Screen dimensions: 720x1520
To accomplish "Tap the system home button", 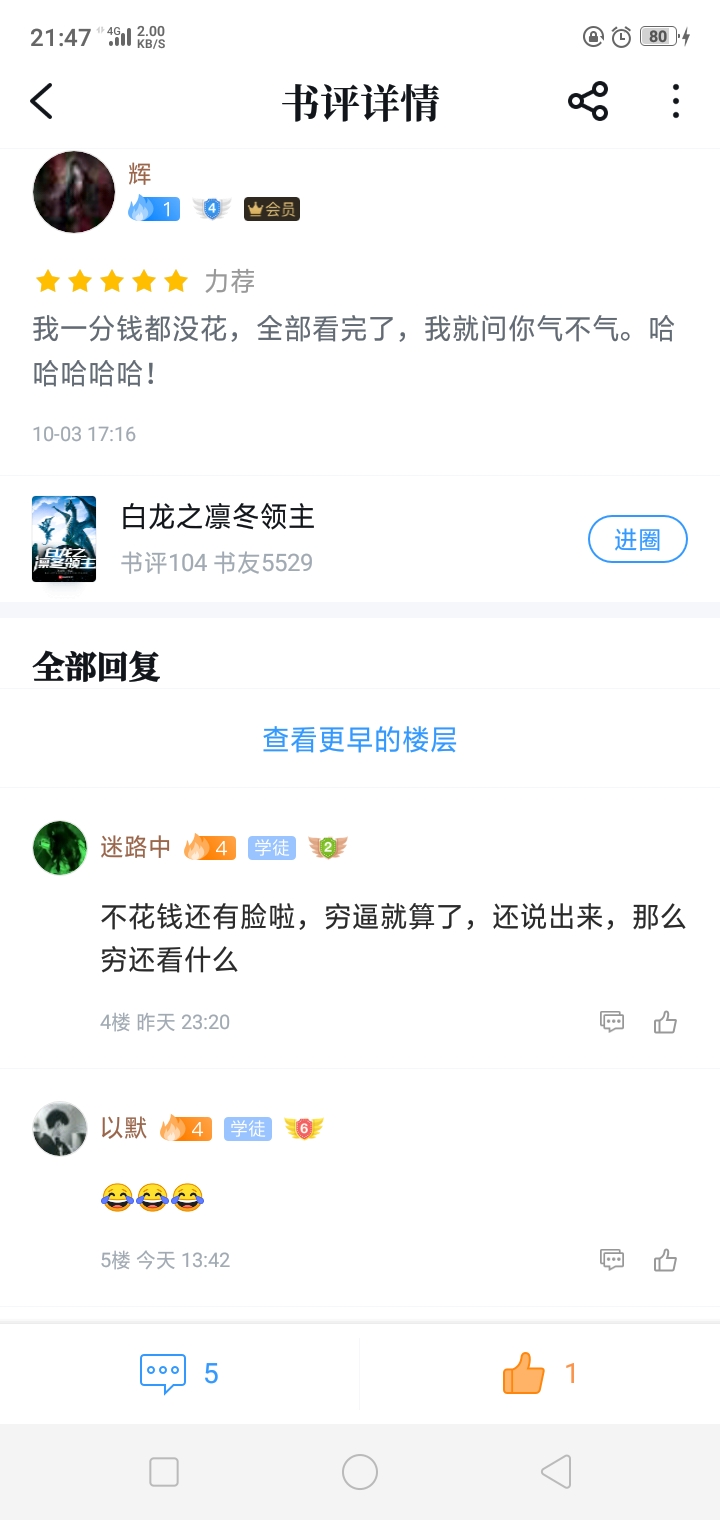I will [360, 1472].
